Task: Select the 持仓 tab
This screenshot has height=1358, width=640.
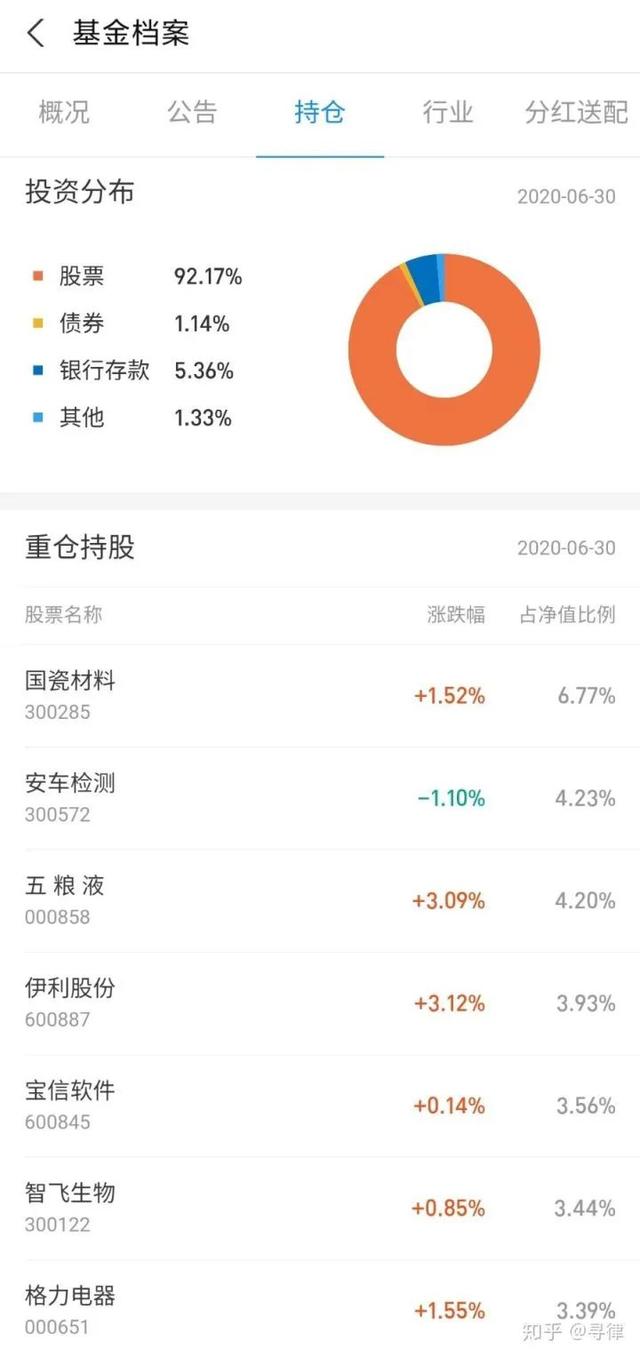Action: [320, 112]
